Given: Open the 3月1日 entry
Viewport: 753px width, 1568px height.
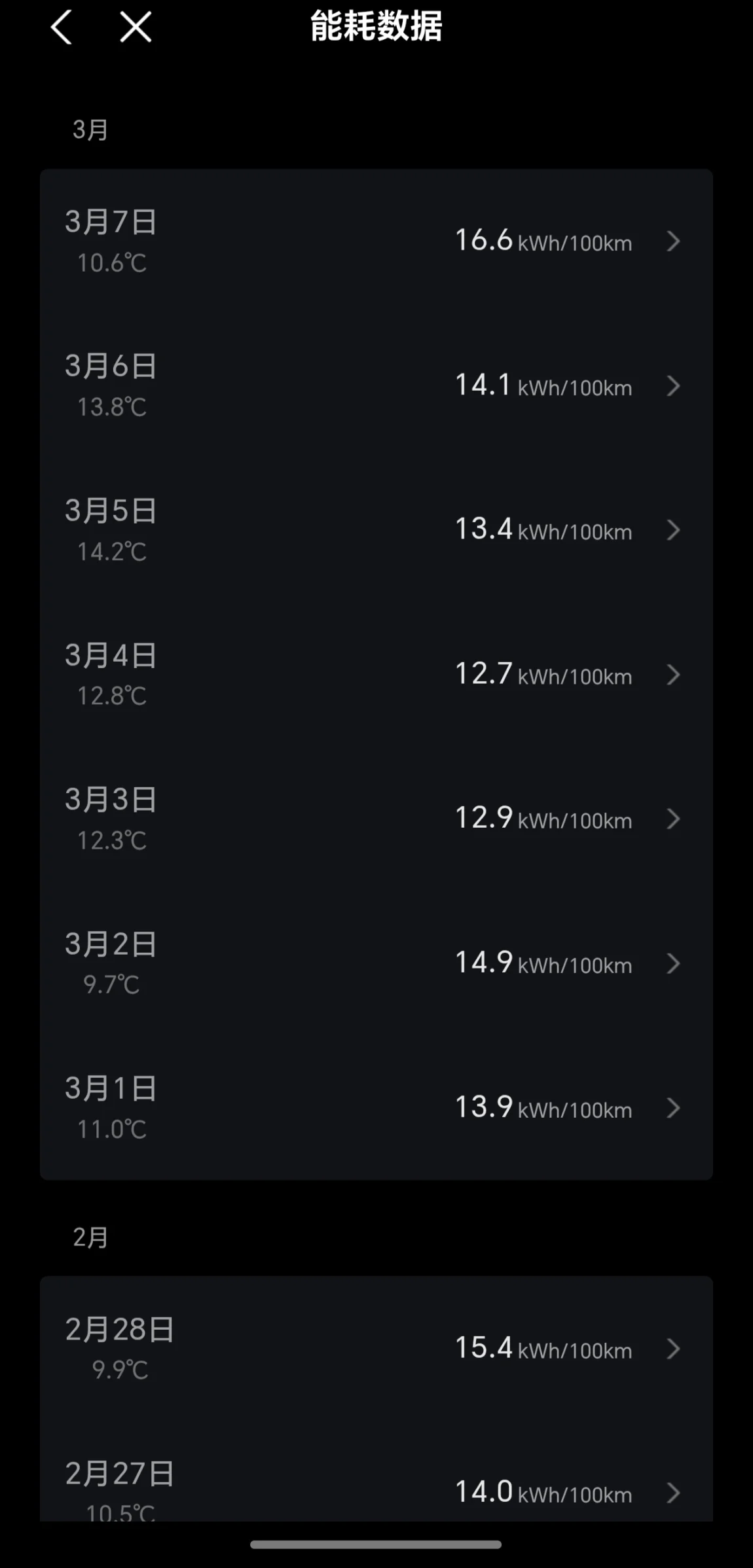Looking at the screenshot, I should tap(376, 1108).
